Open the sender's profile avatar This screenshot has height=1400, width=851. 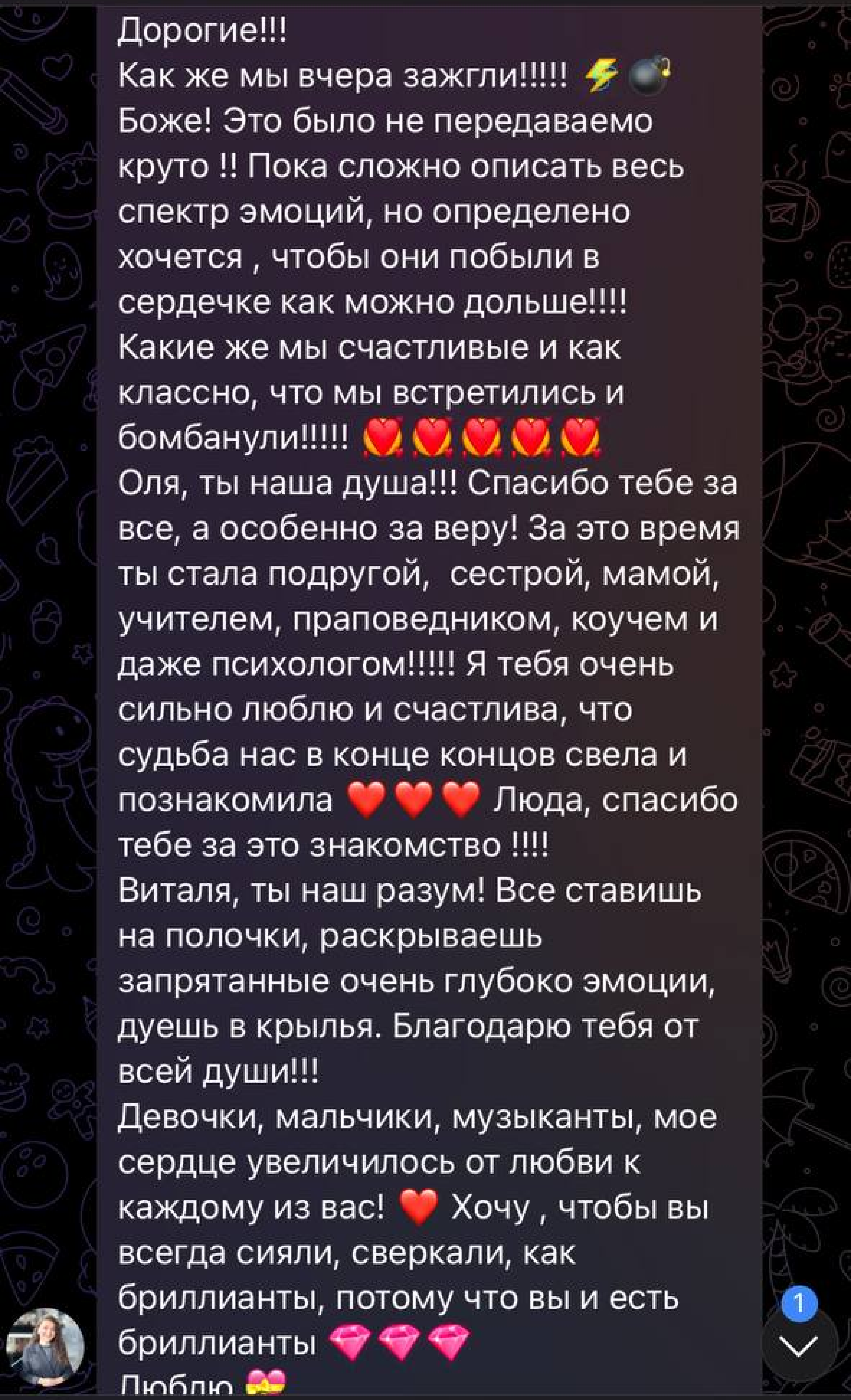tap(45, 1348)
